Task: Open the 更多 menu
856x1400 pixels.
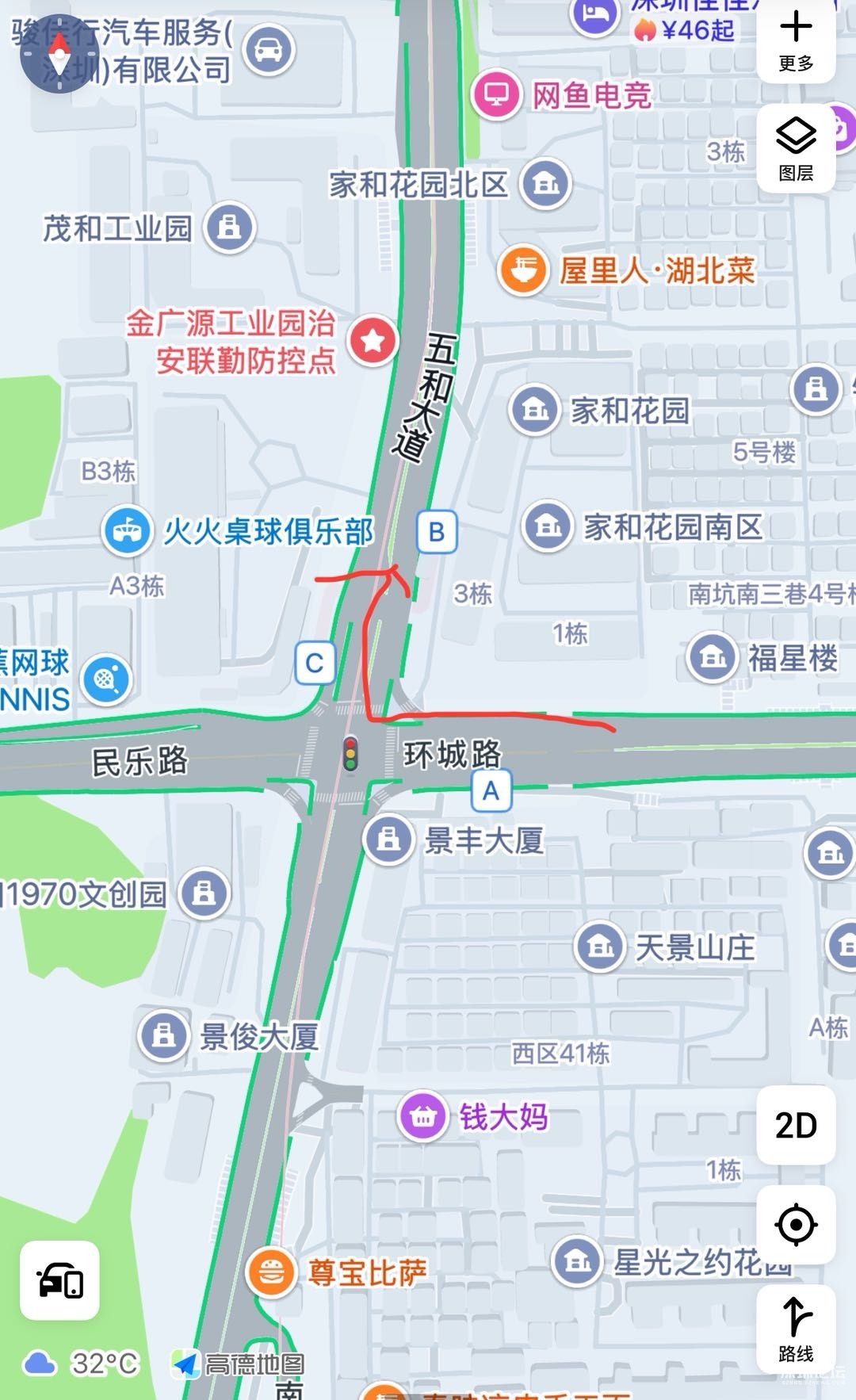Action: click(796, 40)
